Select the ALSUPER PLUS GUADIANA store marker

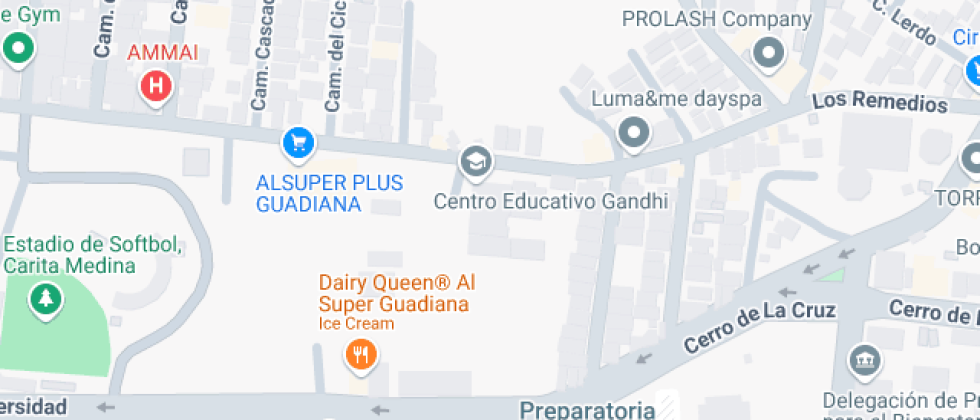pyautogui.click(x=297, y=143)
